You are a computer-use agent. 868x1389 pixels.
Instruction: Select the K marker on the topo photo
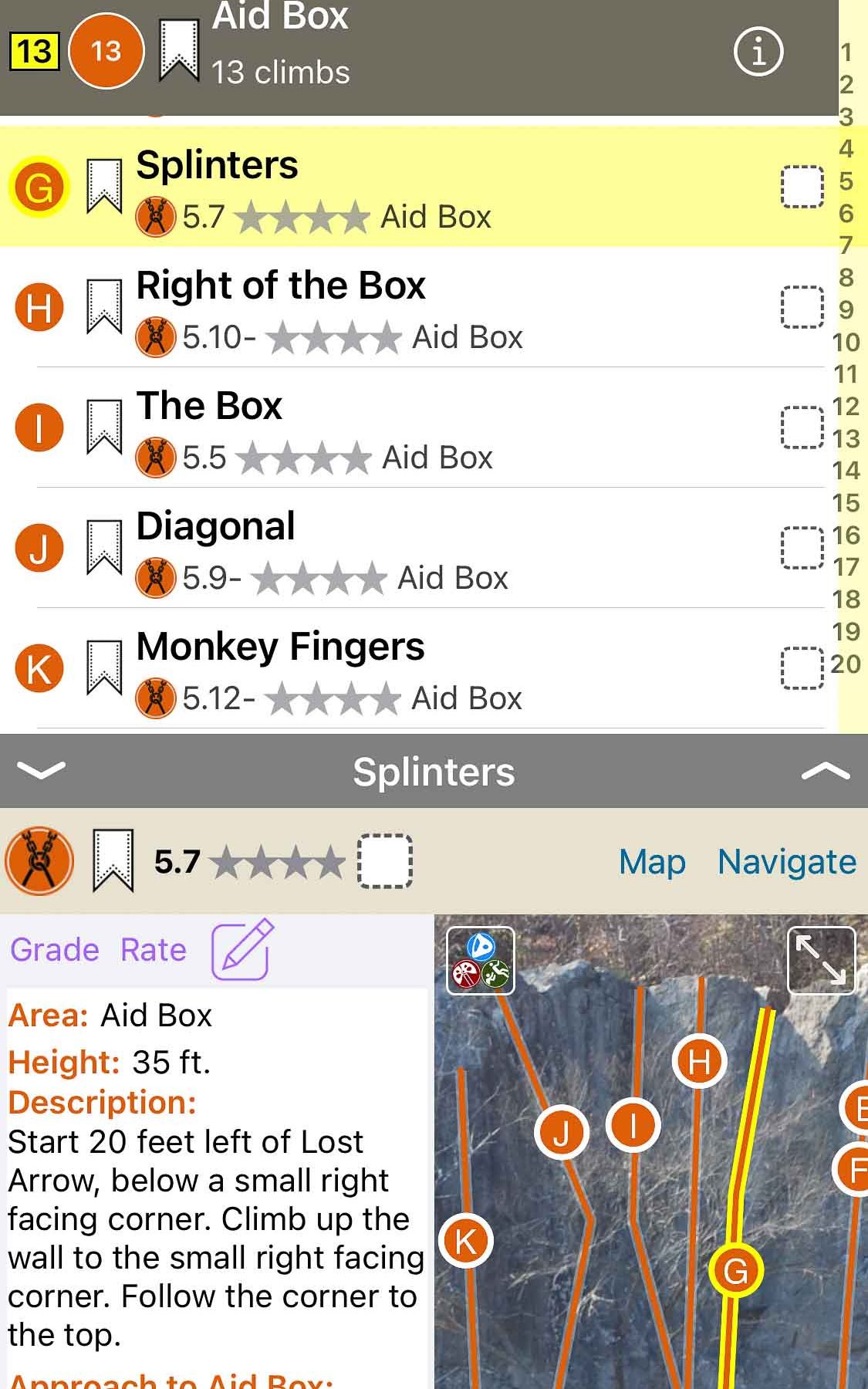pos(466,1242)
